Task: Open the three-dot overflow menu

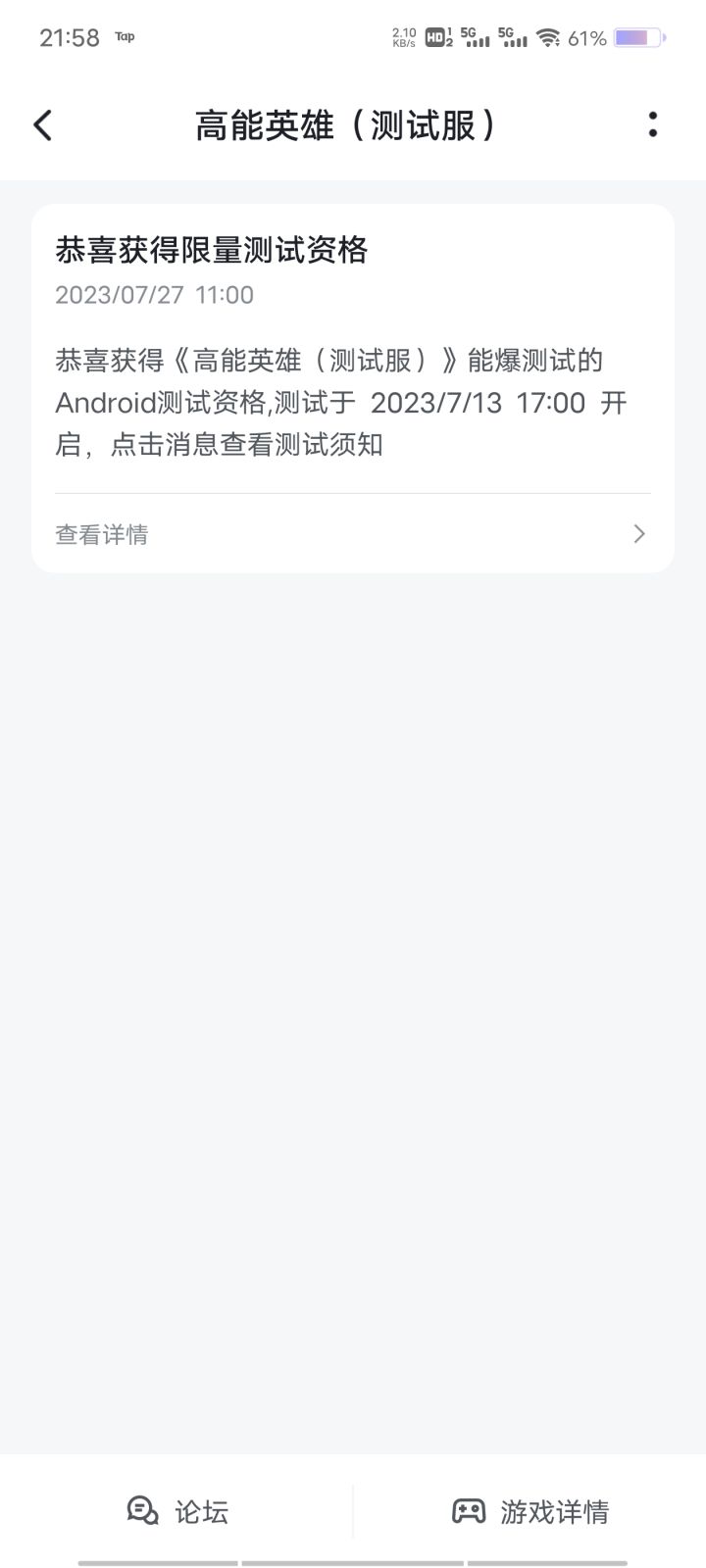Action: point(653,125)
